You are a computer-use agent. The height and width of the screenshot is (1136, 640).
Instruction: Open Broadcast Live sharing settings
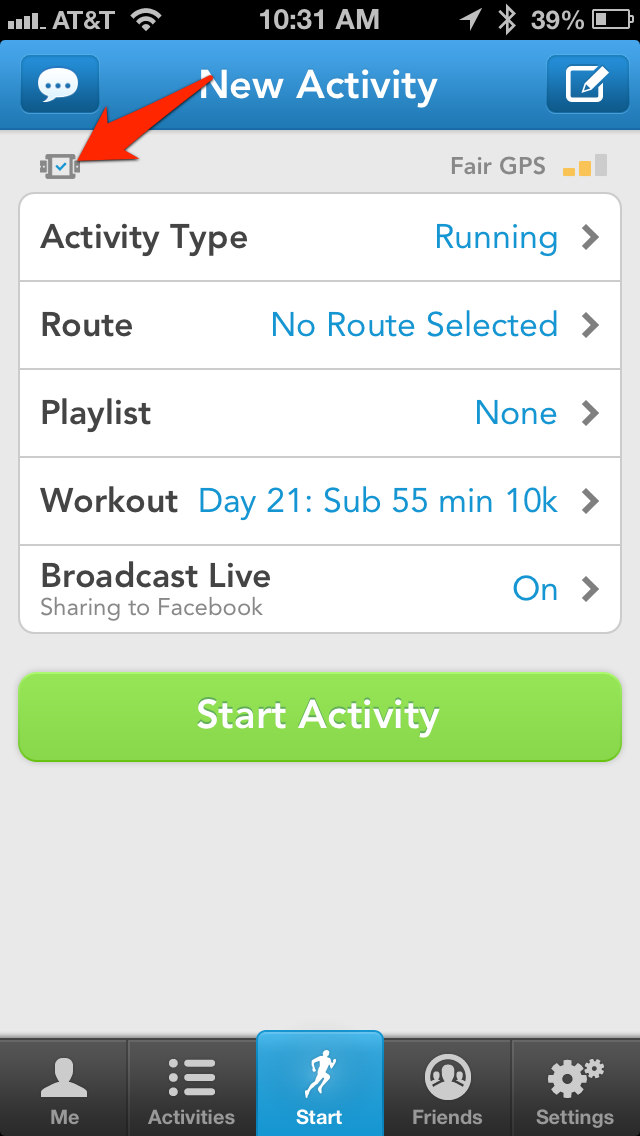point(320,589)
